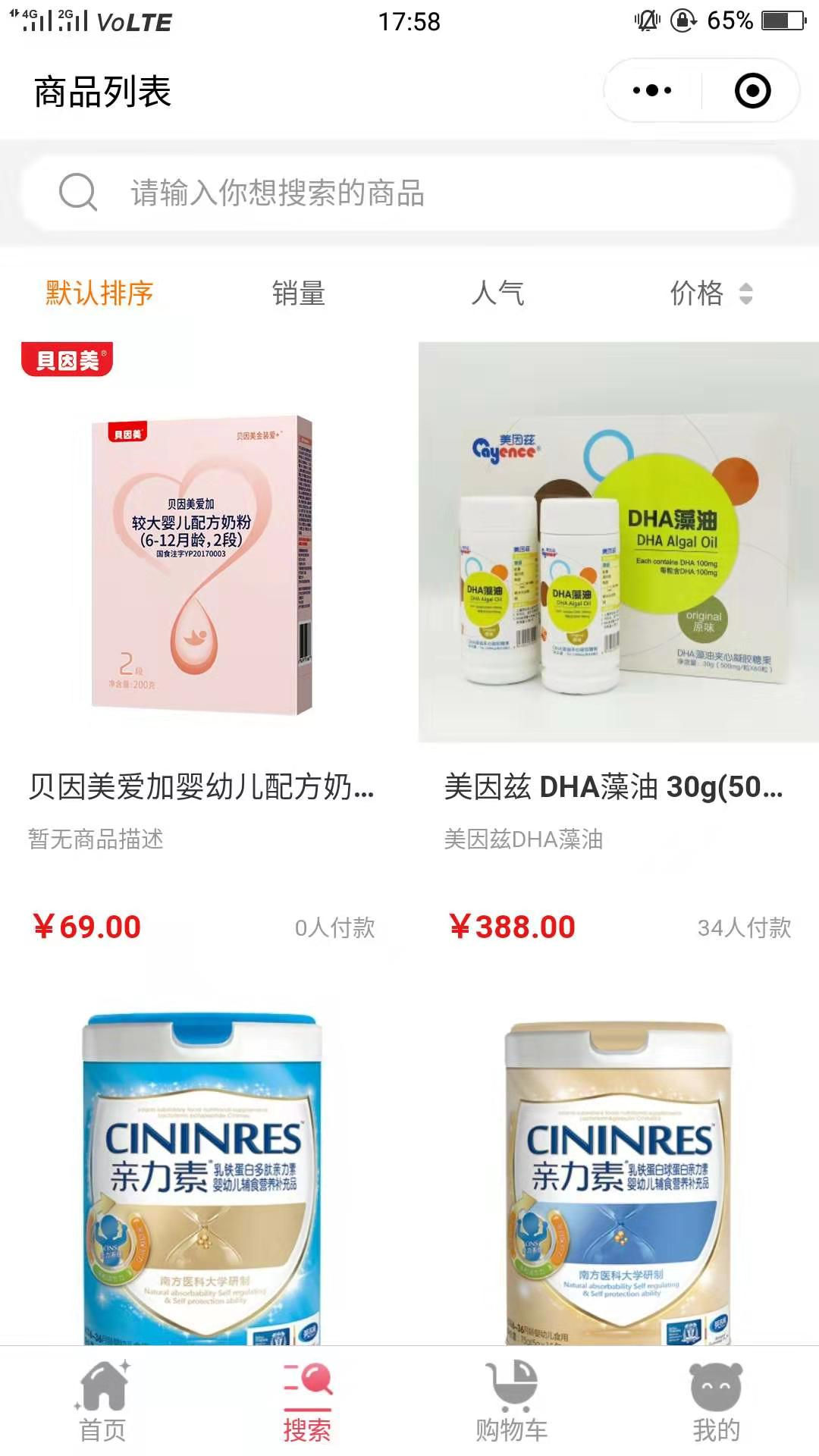
Task: Sort products by 价格
Action: [x=709, y=293]
